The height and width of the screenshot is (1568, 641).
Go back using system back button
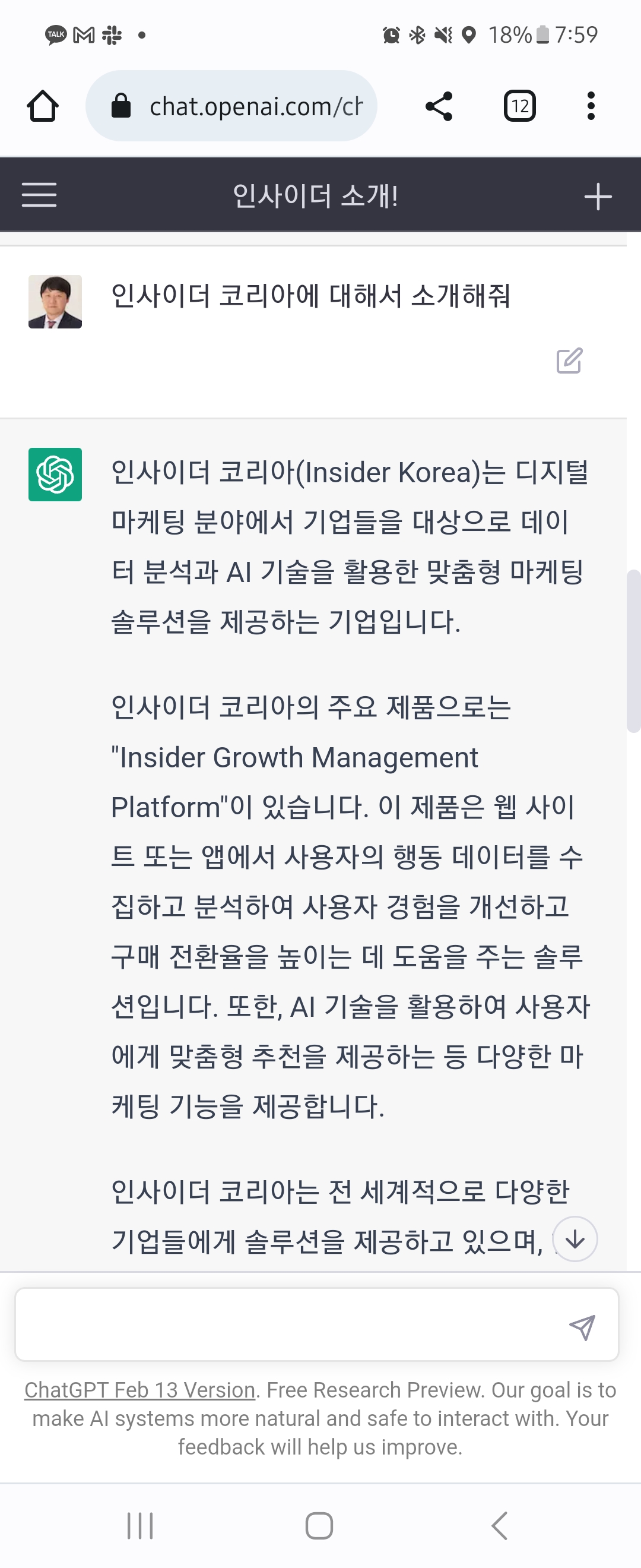[499, 1526]
